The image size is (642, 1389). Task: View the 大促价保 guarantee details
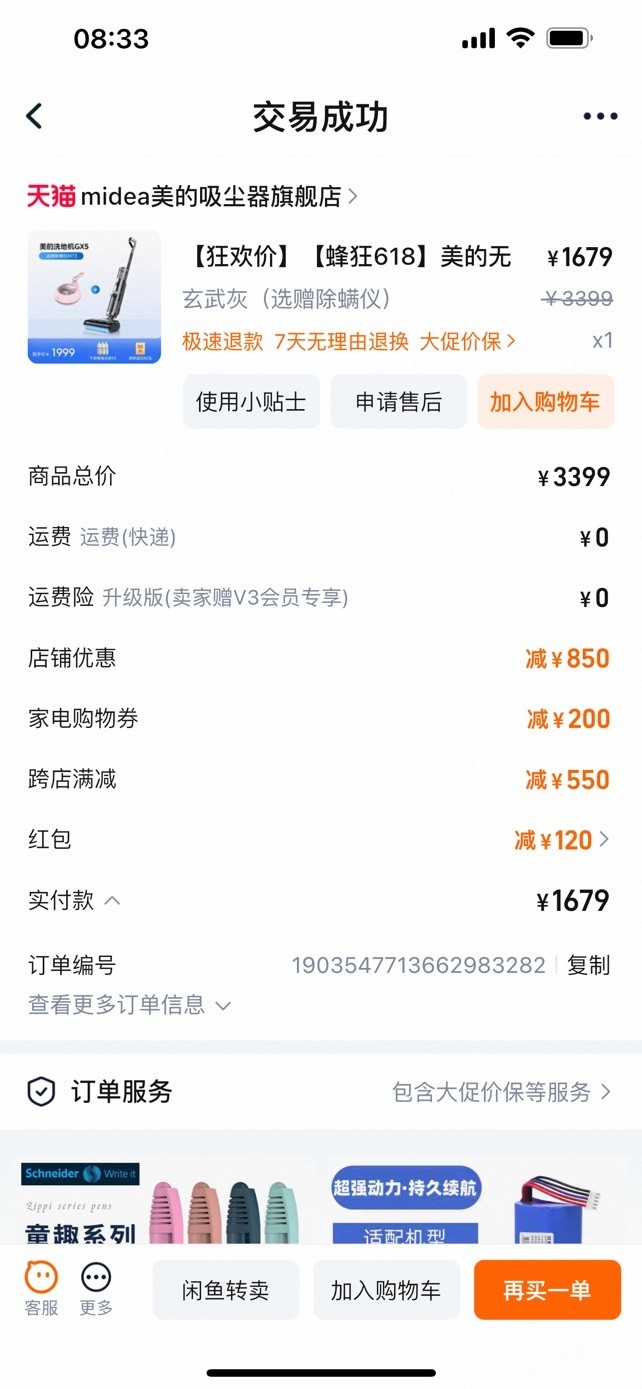point(467,341)
